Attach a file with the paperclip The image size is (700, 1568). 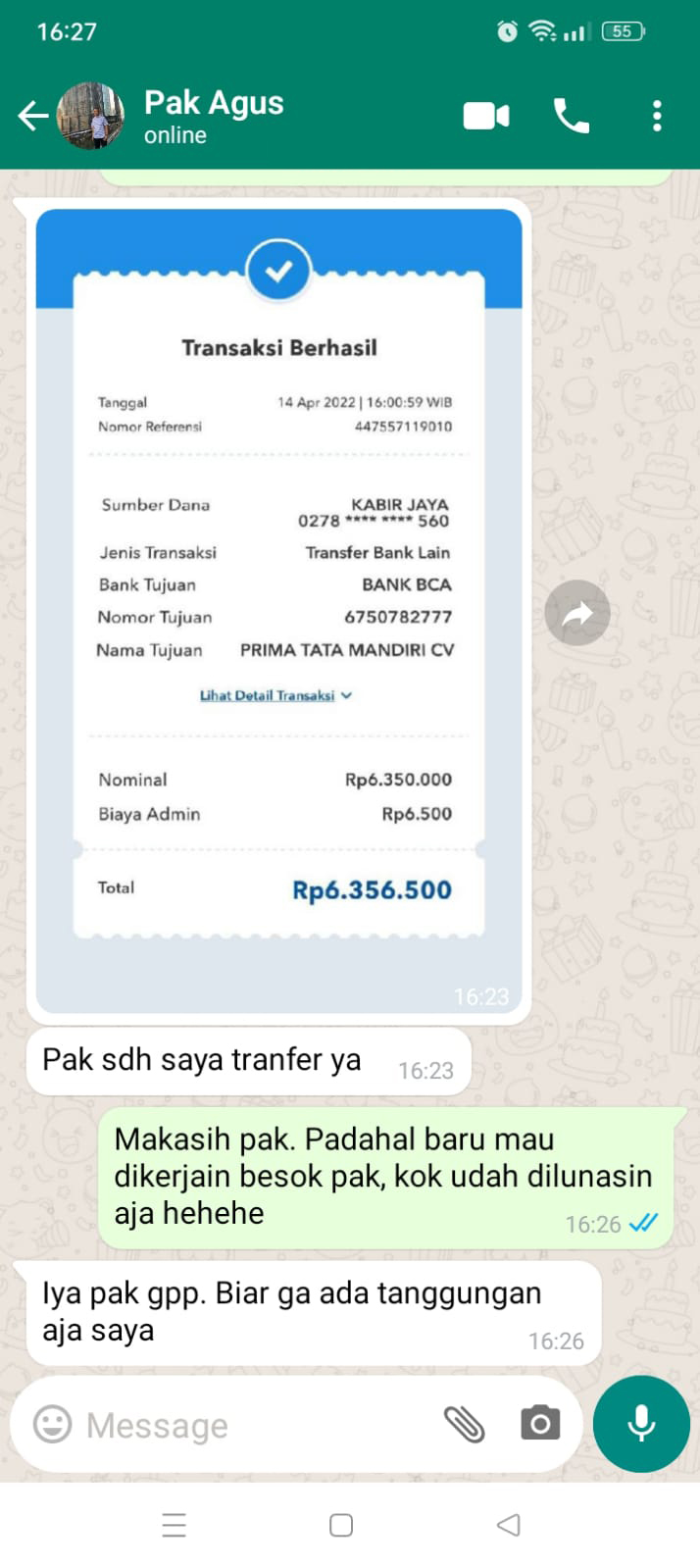(465, 1424)
